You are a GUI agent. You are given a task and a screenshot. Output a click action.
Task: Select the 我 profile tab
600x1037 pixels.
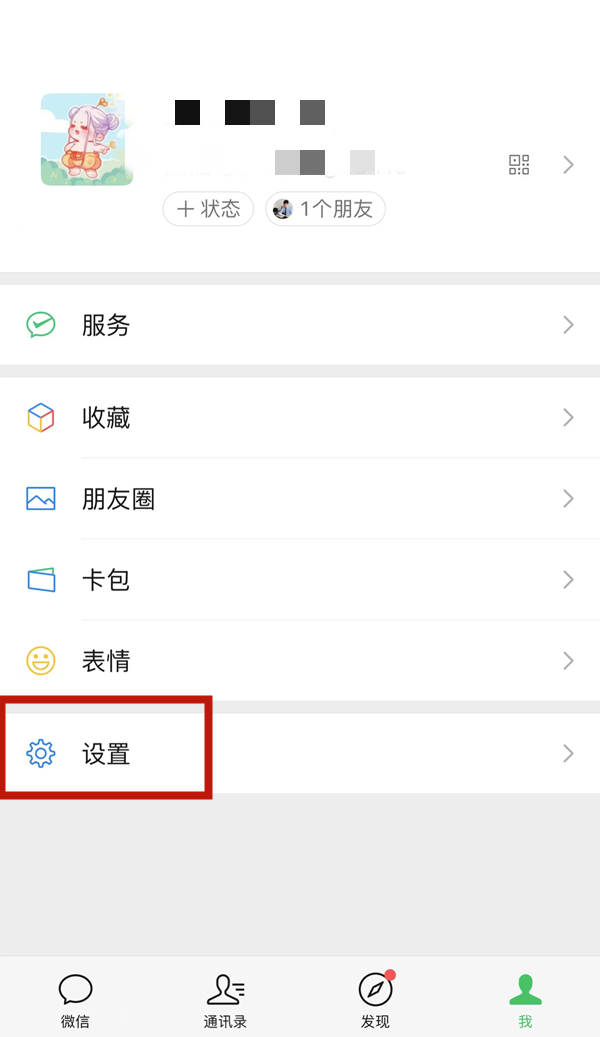525,1000
